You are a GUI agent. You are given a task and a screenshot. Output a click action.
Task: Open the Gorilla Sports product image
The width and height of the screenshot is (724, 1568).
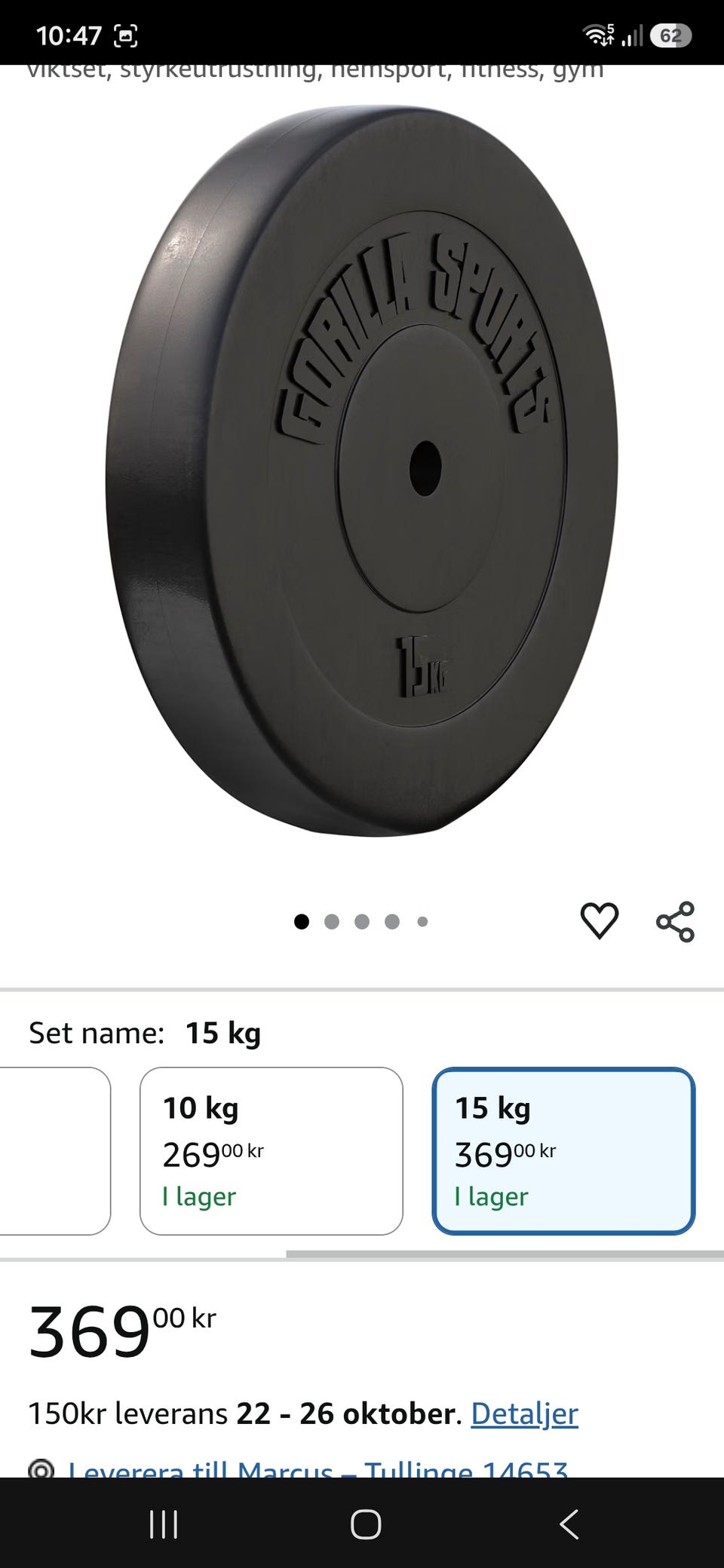(x=362, y=471)
